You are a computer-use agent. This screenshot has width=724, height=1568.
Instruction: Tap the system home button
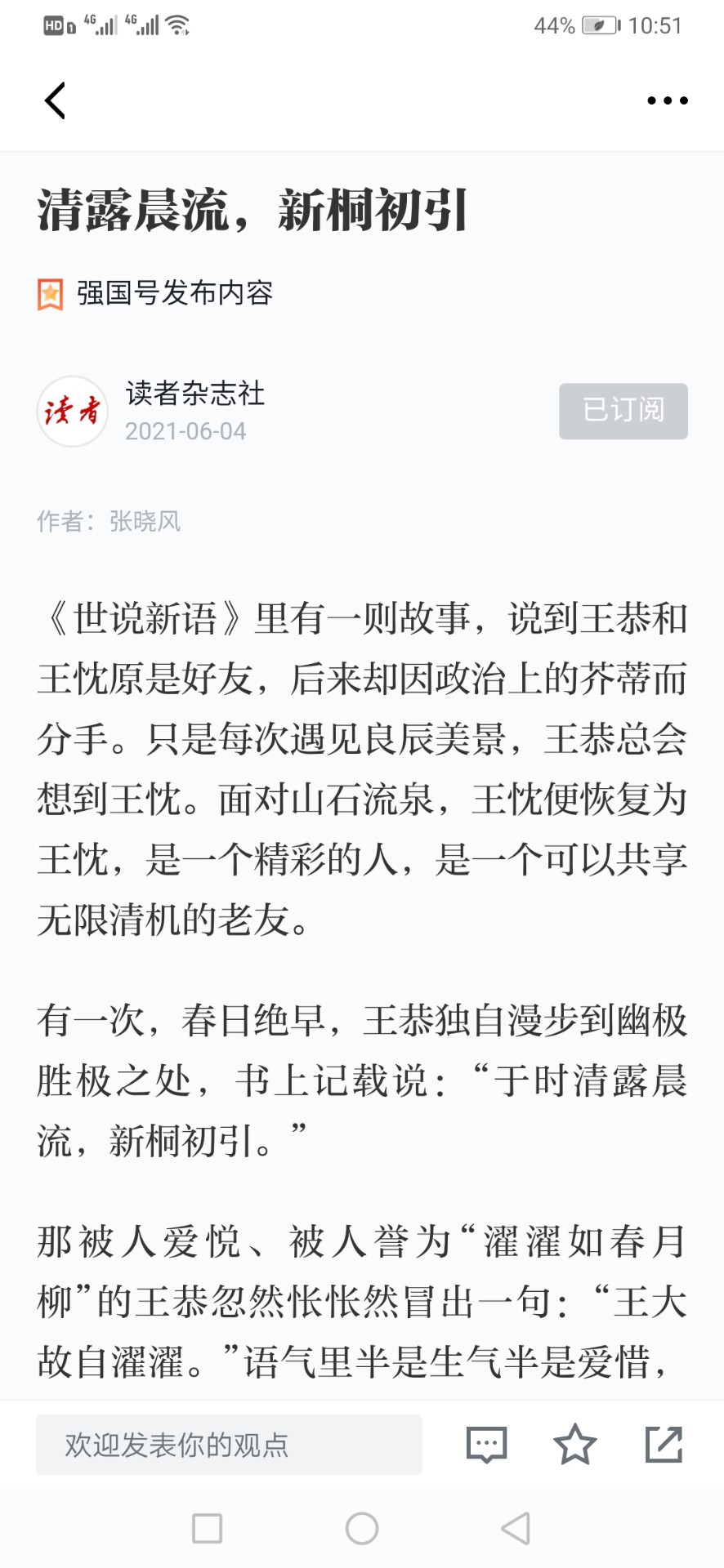(x=362, y=1528)
